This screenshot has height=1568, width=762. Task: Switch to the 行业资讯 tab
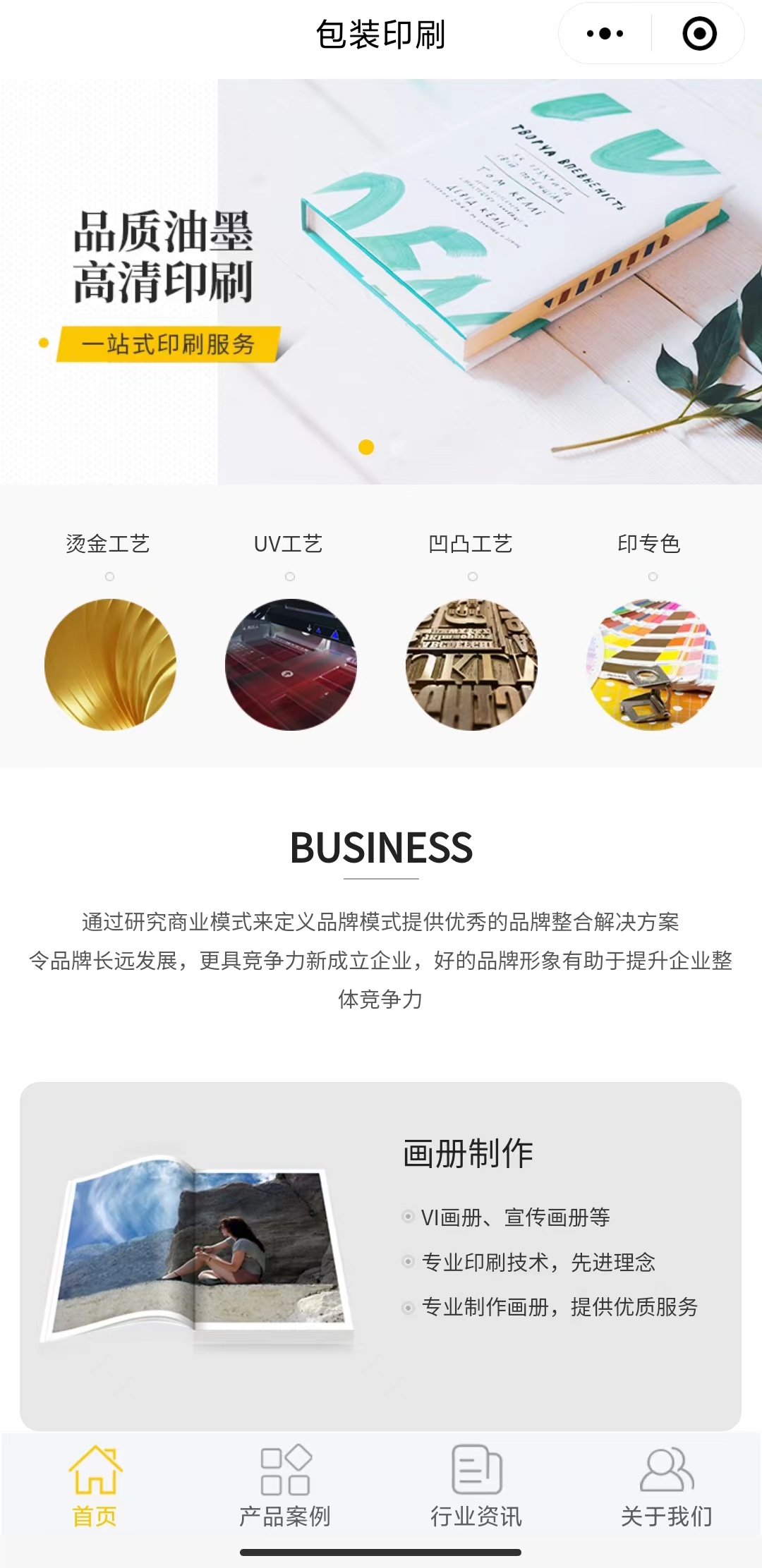point(476,1485)
